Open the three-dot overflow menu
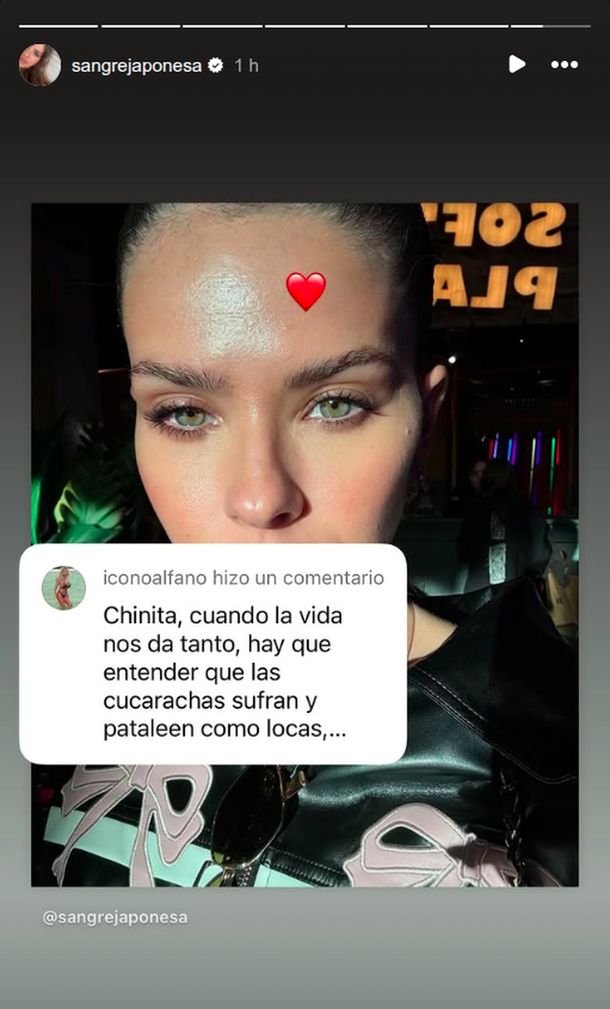 [x=564, y=64]
